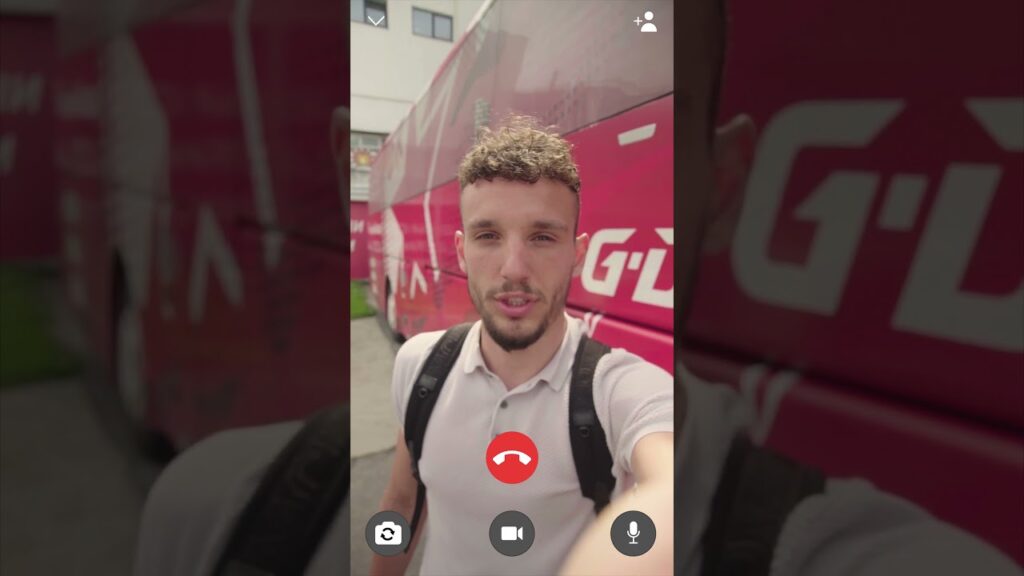This screenshot has height=576, width=1024.
Task: Mute the microphone
Action: point(633,534)
